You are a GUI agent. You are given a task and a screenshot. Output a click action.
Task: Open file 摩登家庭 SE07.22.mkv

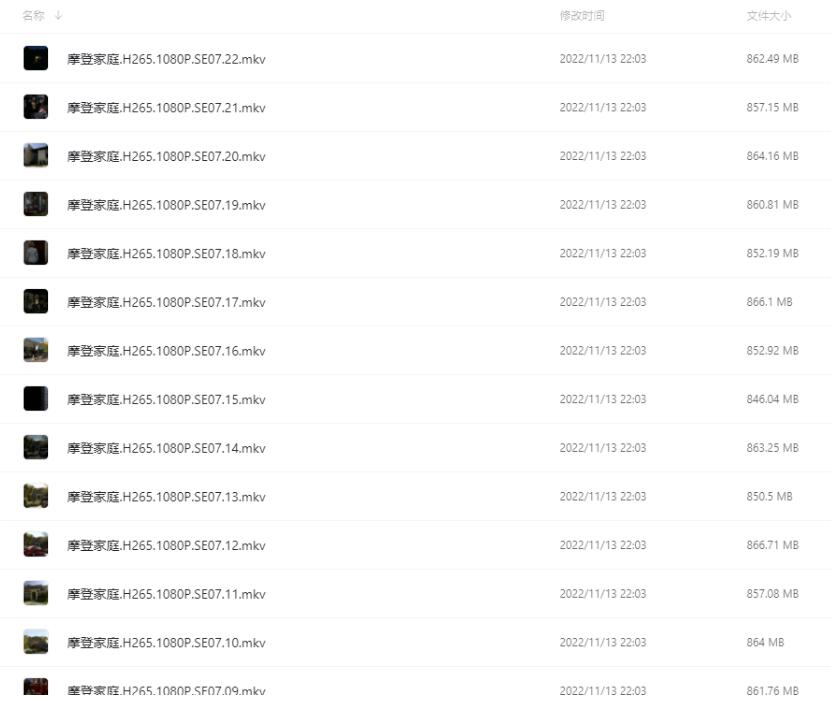click(x=166, y=59)
